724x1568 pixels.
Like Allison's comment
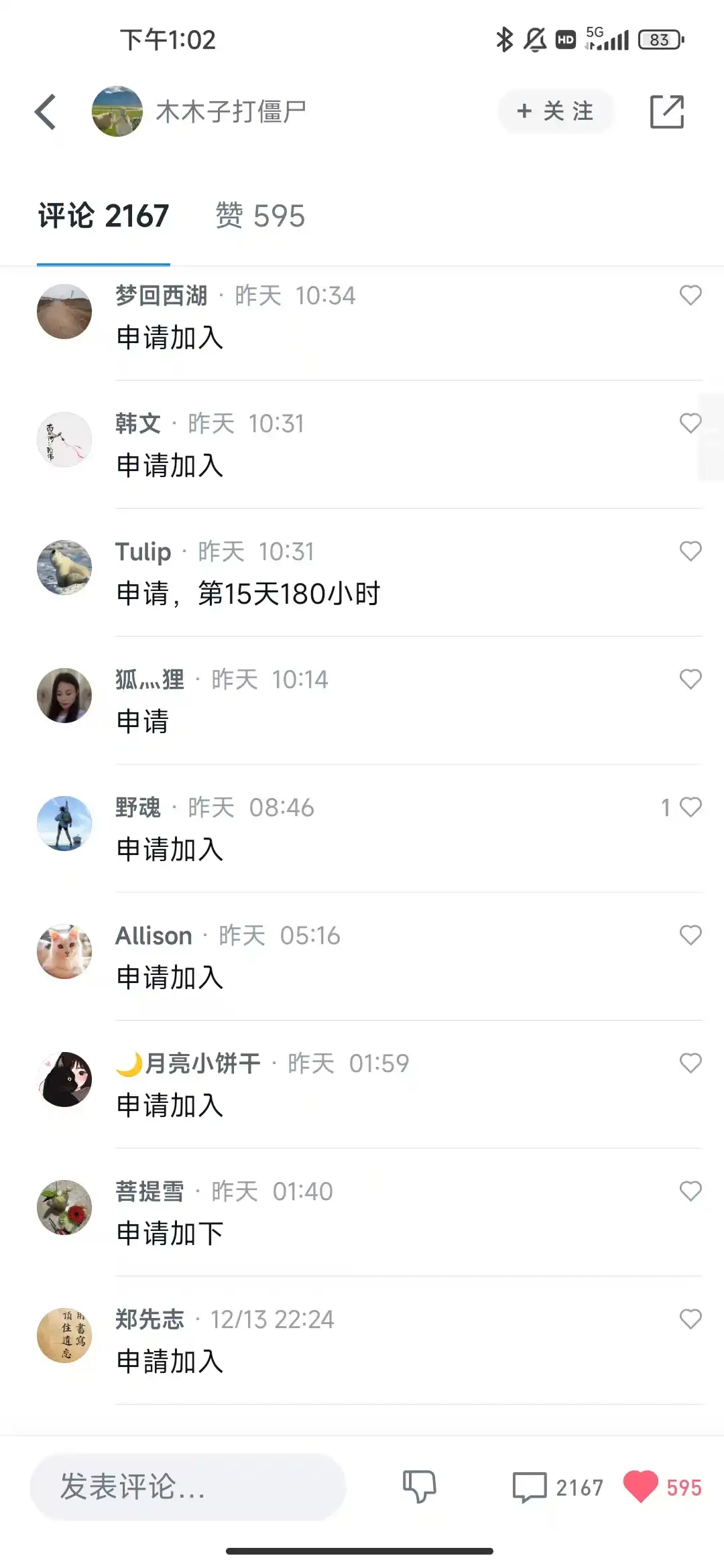point(690,935)
